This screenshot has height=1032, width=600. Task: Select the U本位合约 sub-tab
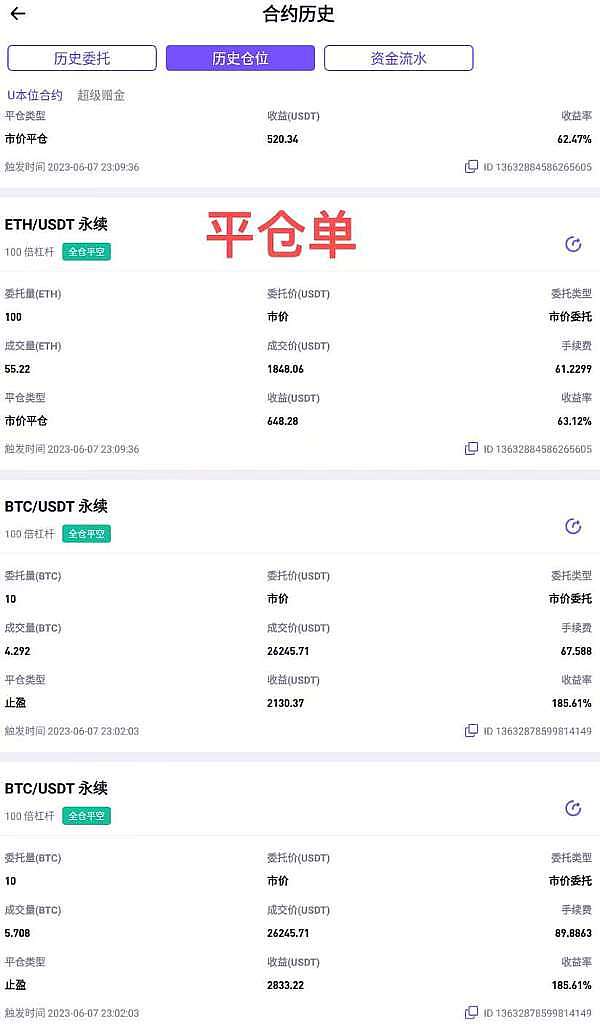click(x=35, y=95)
